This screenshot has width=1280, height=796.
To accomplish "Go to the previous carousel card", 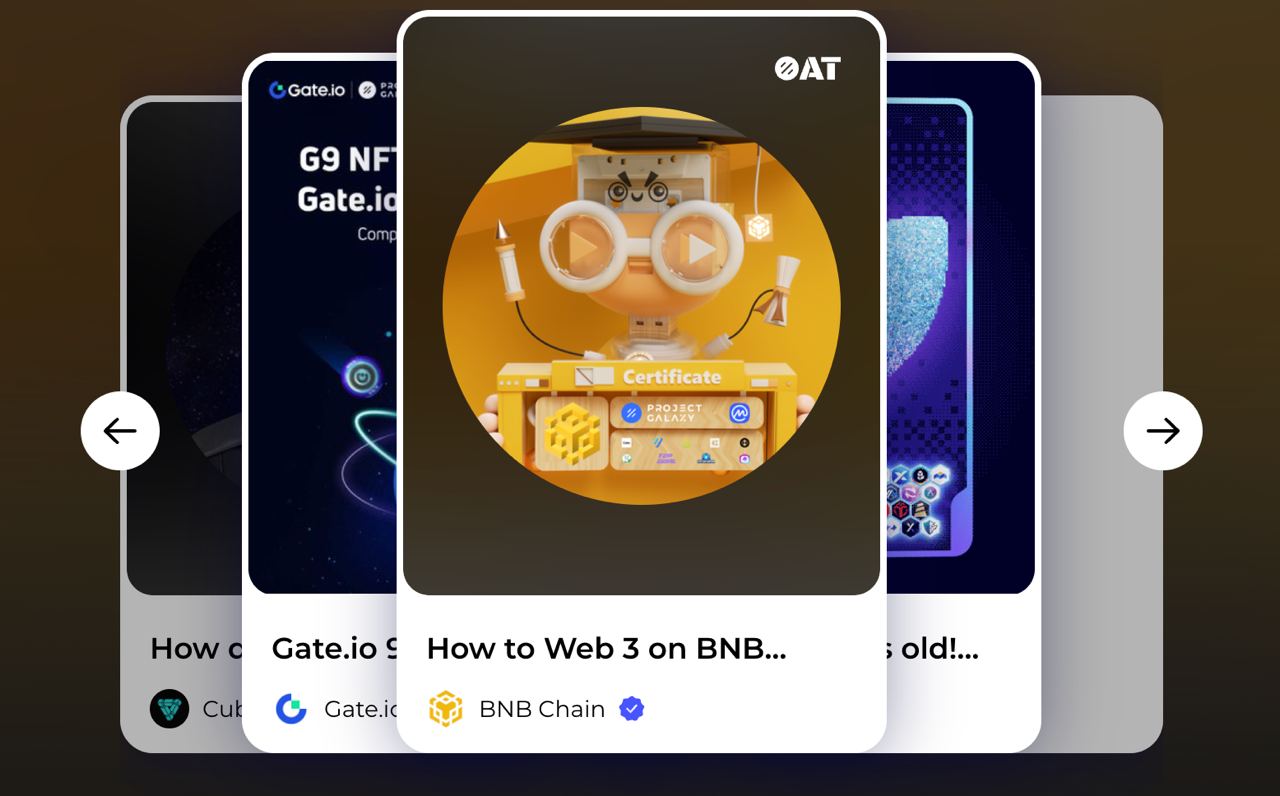I will pyautogui.click(x=120, y=431).
